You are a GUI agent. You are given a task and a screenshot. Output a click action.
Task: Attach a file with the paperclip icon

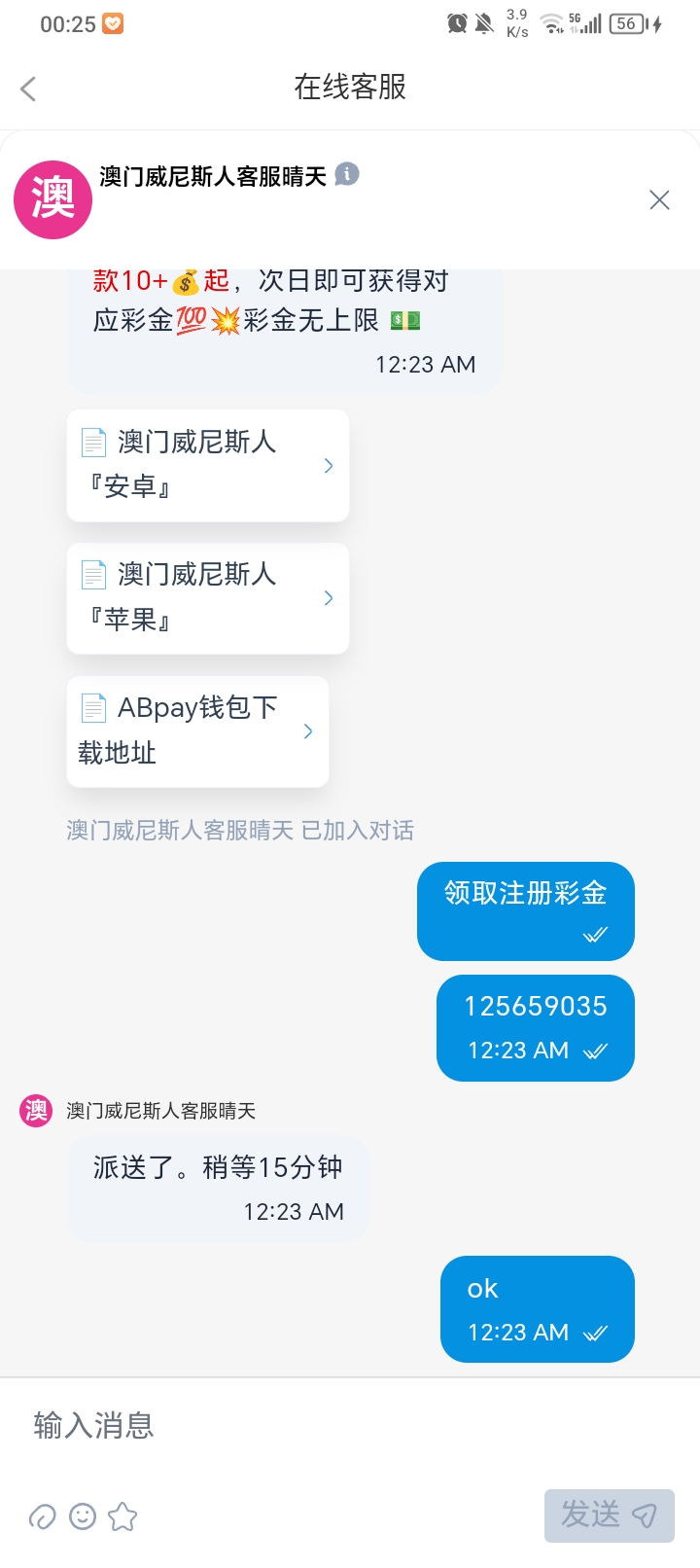click(x=43, y=1516)
